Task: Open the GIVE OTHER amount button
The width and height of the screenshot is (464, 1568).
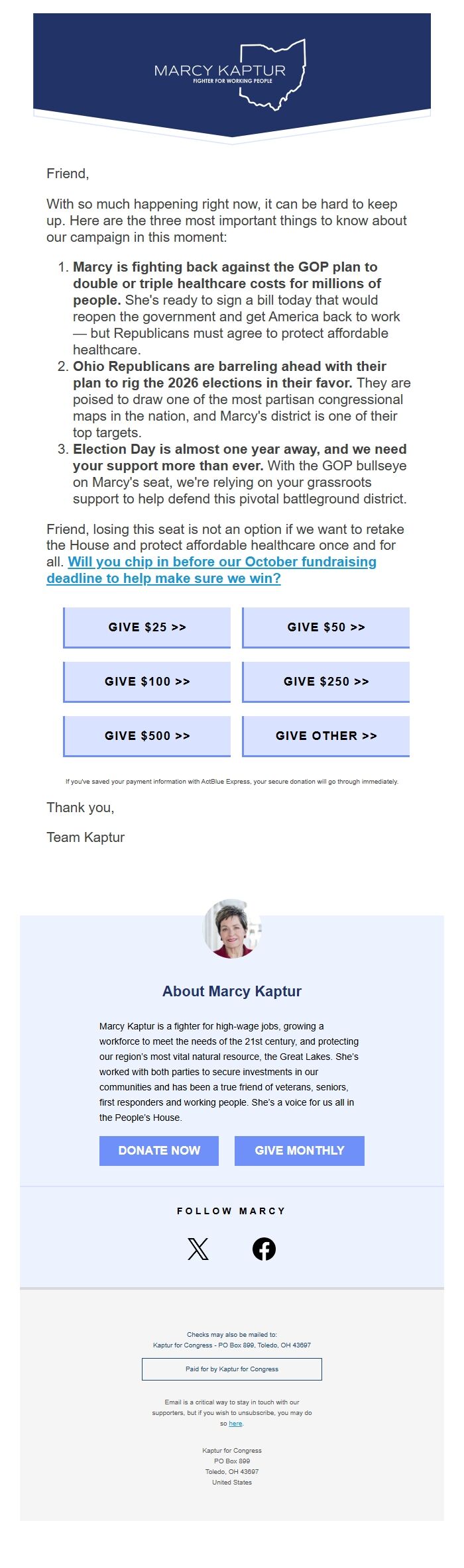Action: (326, 736)
